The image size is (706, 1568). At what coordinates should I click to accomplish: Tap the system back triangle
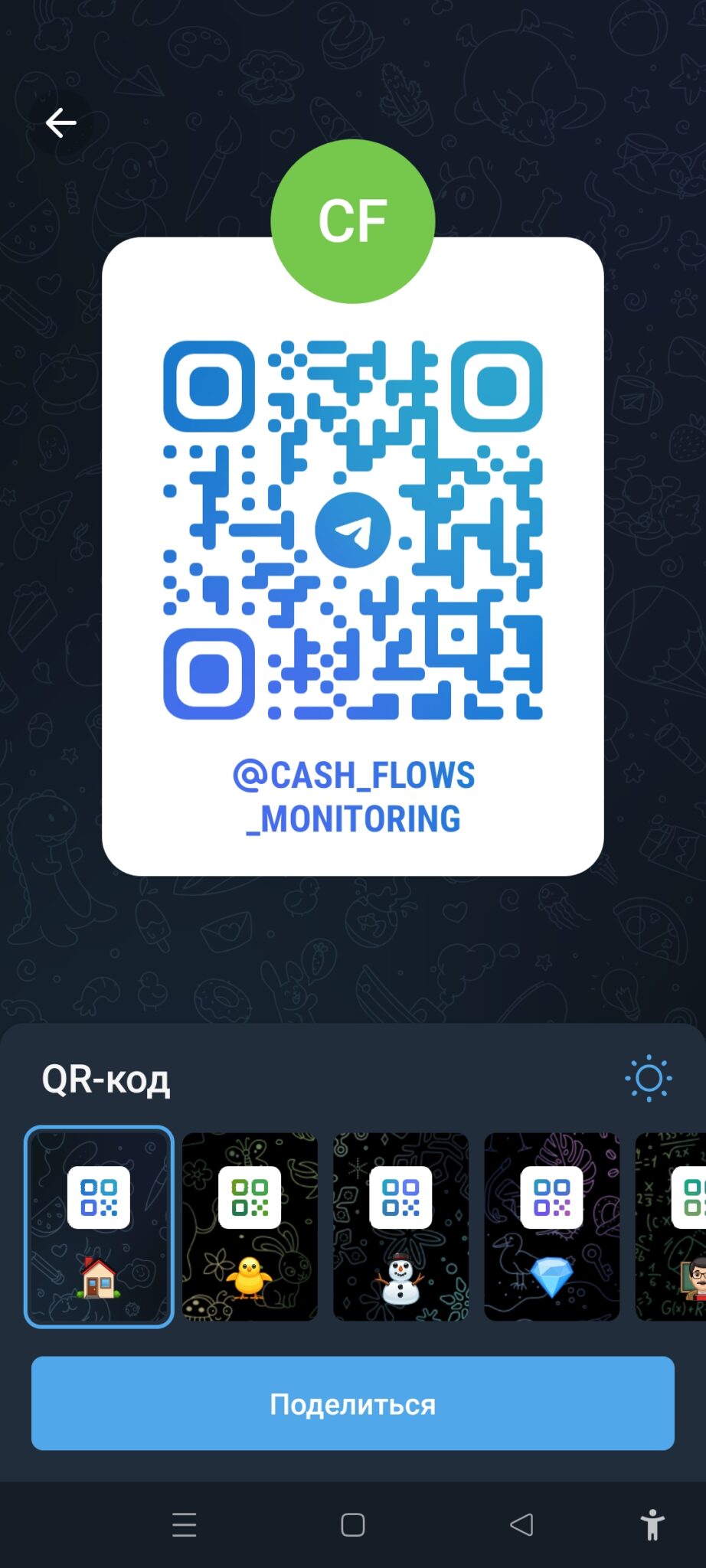click(521, 1524)
